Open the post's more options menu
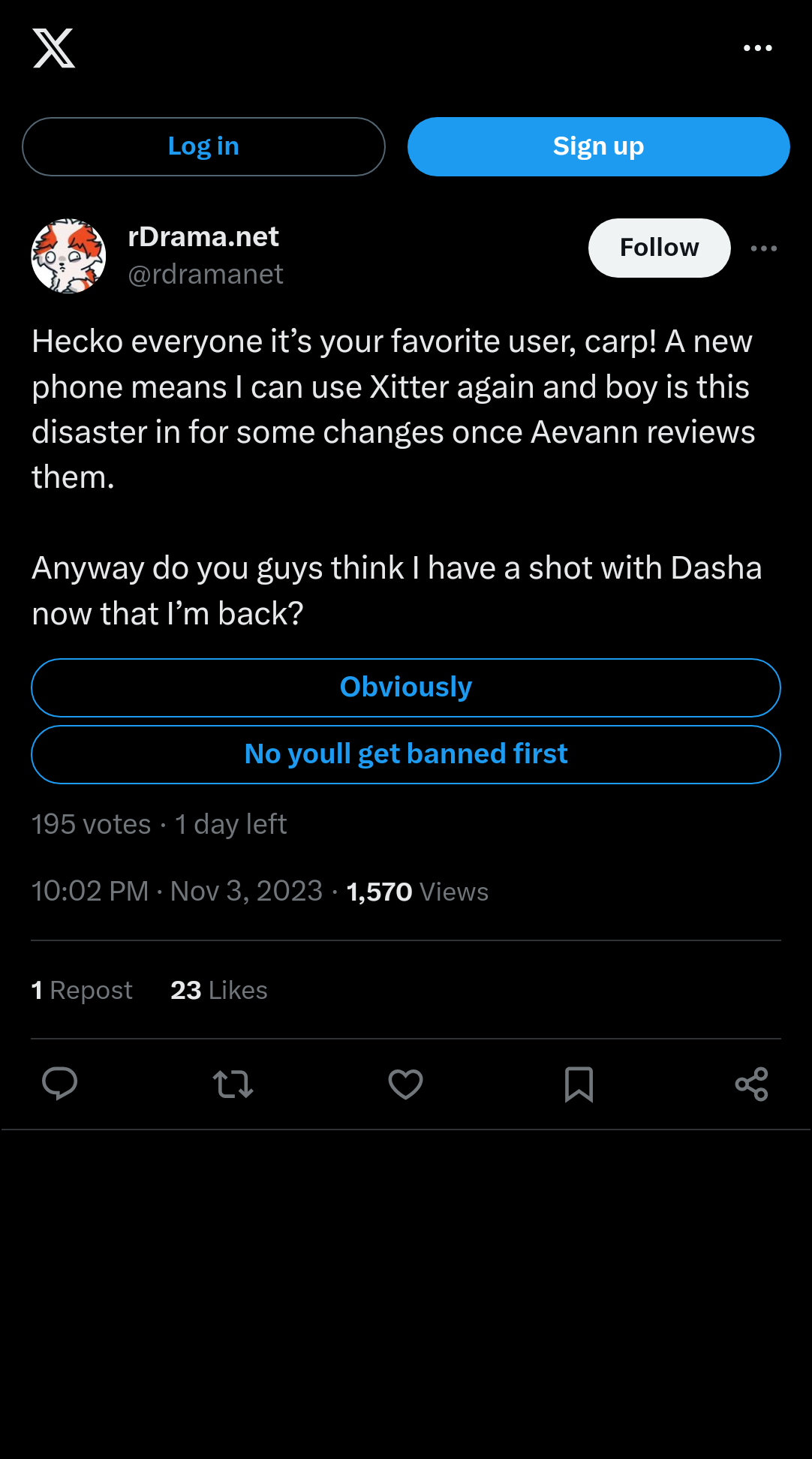 (x=764, y=248)
